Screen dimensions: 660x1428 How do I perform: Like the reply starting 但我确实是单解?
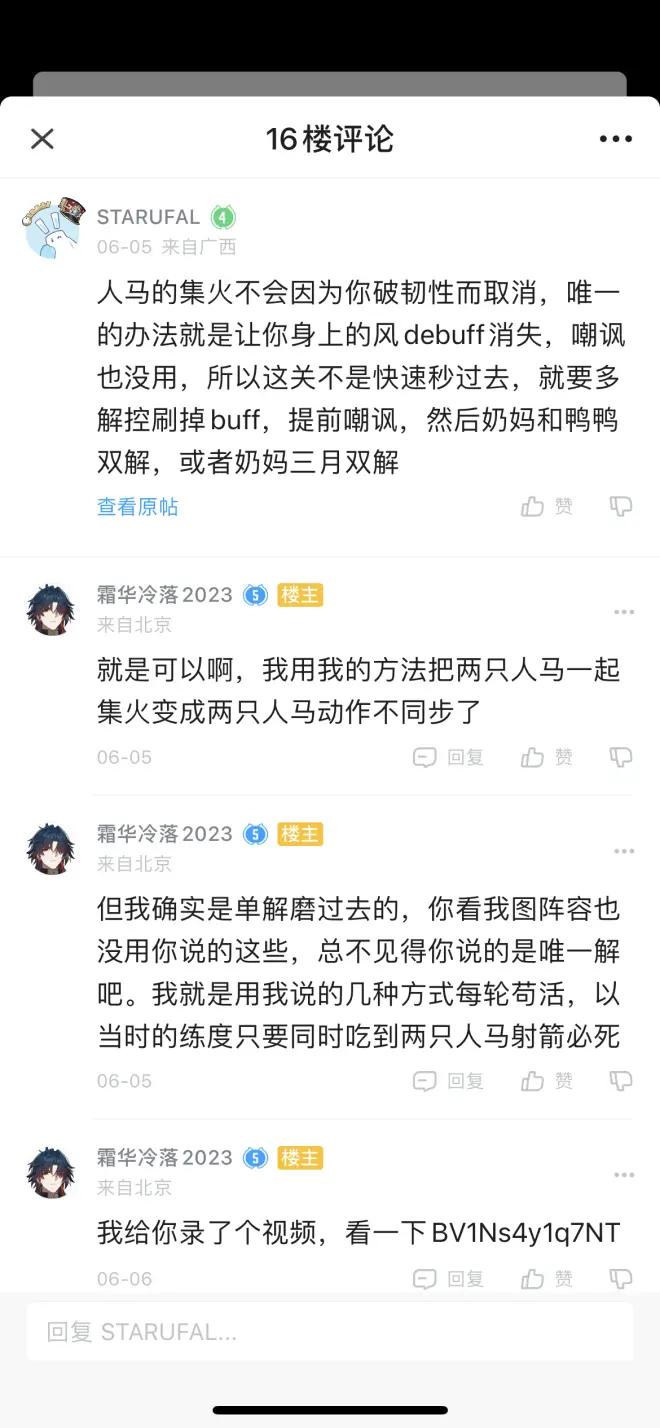pos(547,1081)
